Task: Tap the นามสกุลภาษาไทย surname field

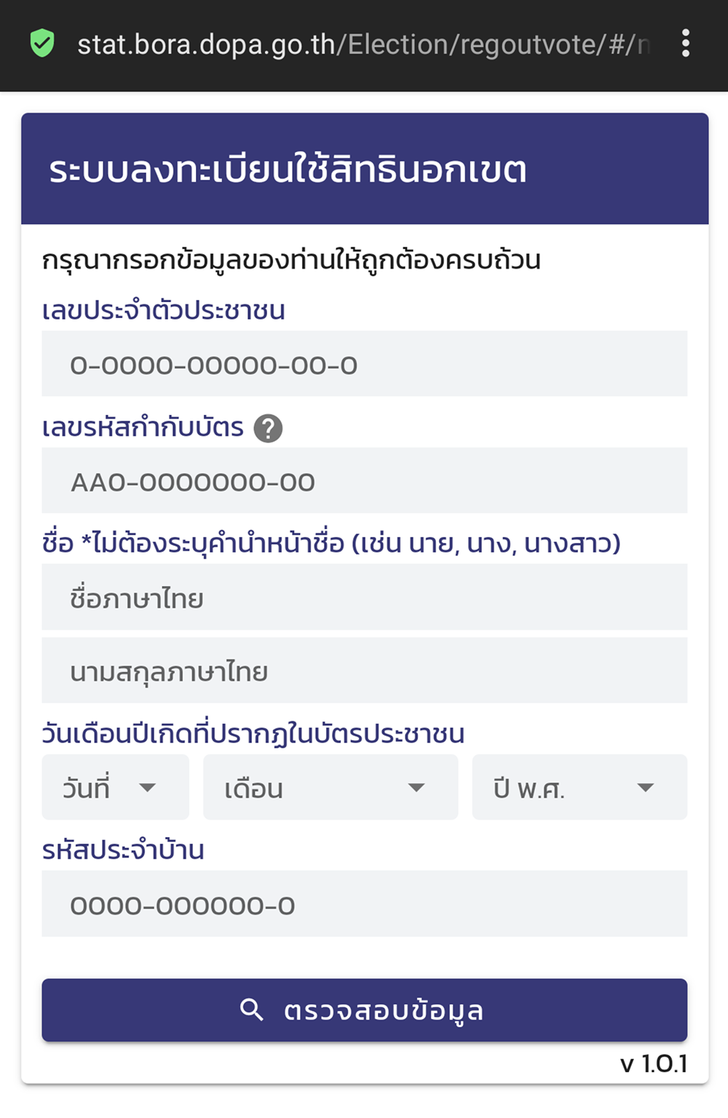Action: click(x=364, y=671)
